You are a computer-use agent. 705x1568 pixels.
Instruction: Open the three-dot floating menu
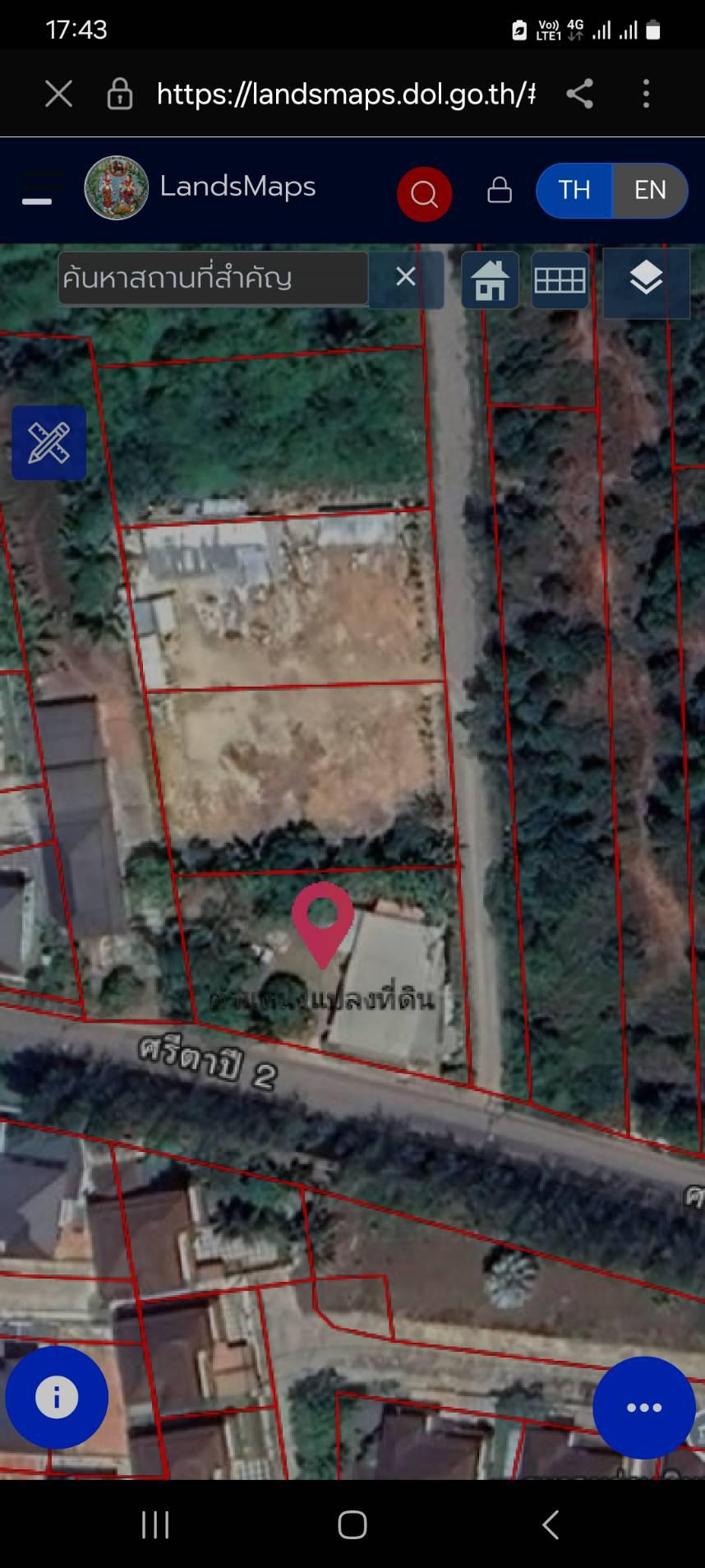tap(644, 1408)
